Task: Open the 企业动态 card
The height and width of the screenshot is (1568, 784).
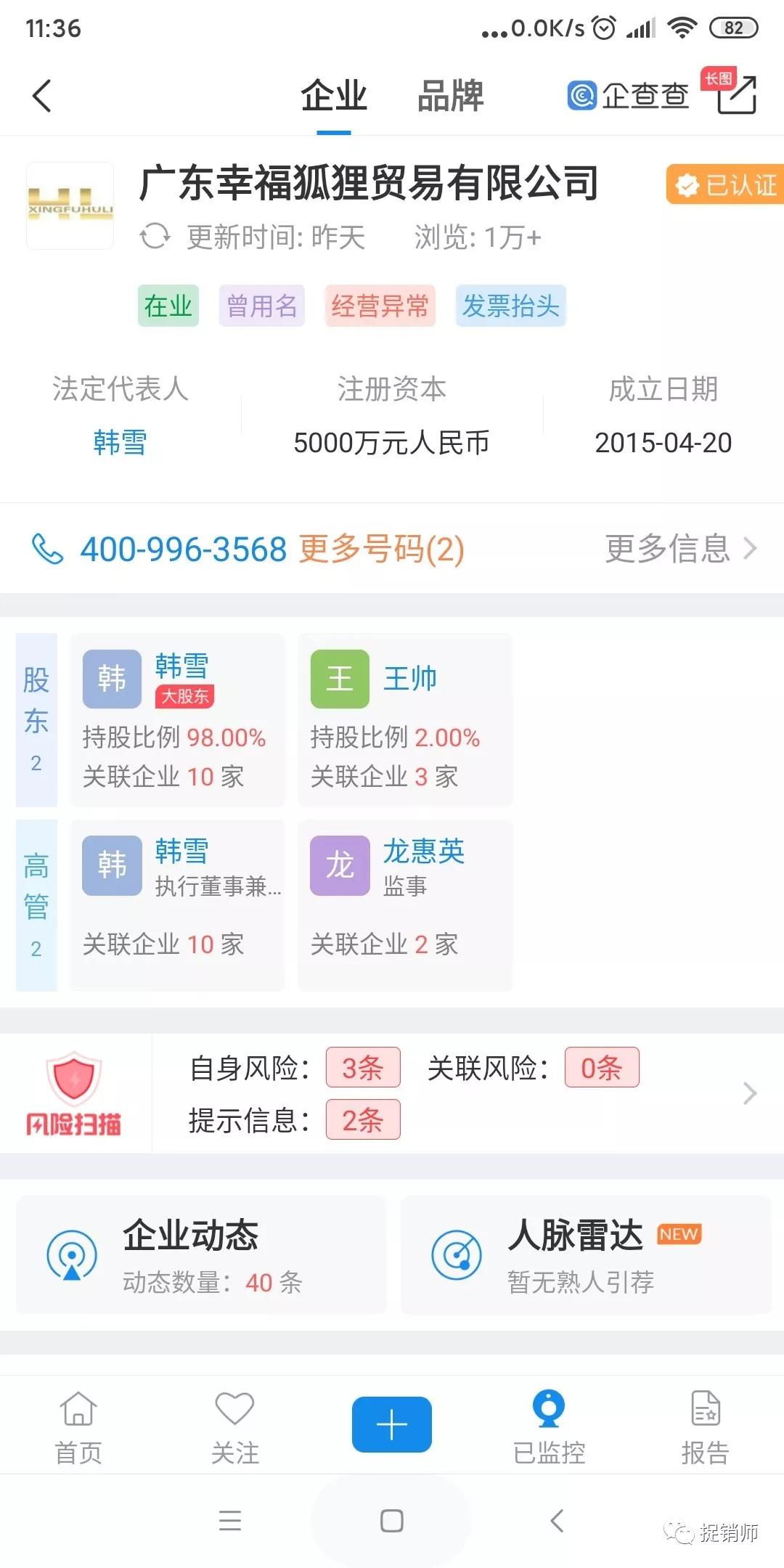Action: [201, 1254]
